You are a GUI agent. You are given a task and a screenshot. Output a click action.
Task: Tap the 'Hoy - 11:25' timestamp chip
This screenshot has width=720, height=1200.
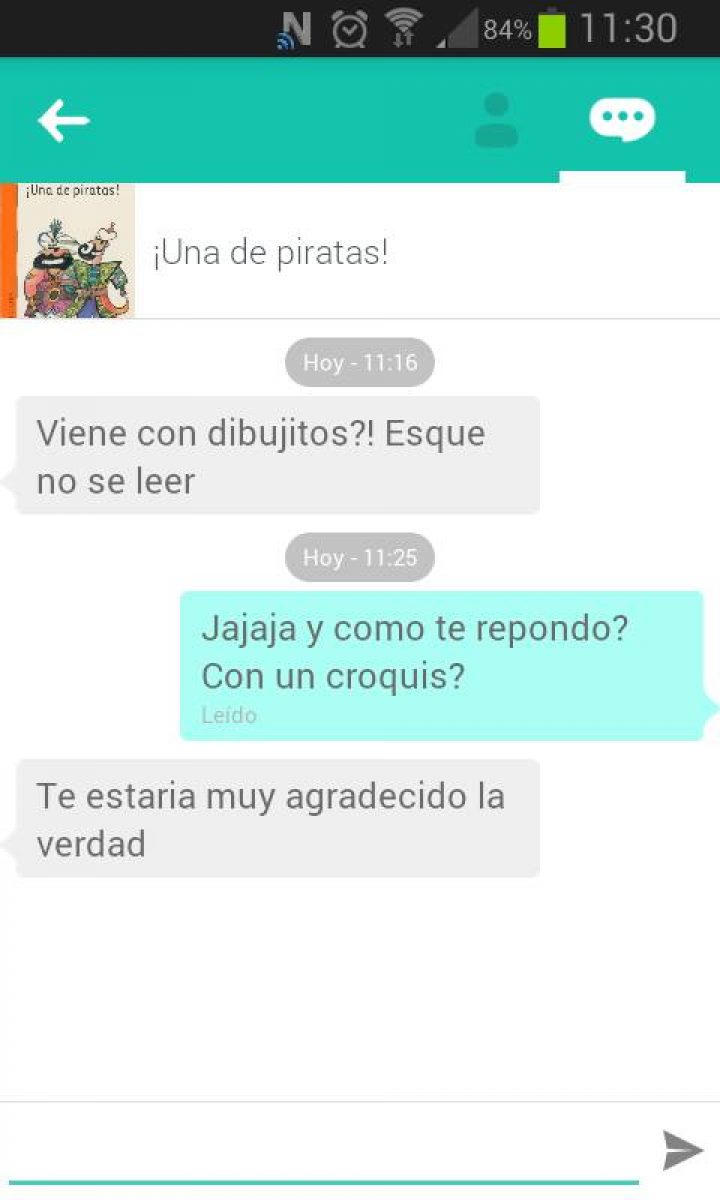click(x=360, y=558)
